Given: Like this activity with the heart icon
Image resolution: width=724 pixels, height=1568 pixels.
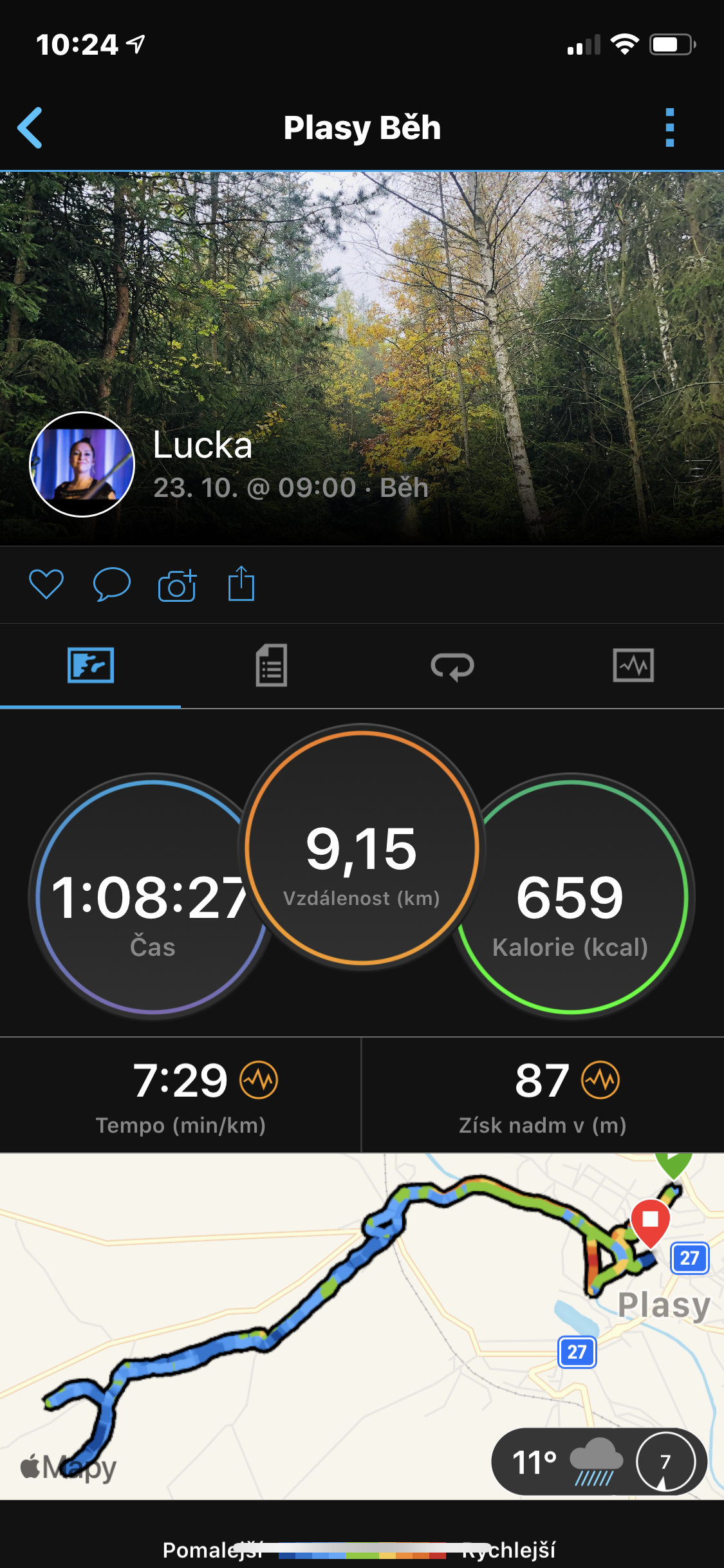Looking at the screenshot, I should [46, 584].
